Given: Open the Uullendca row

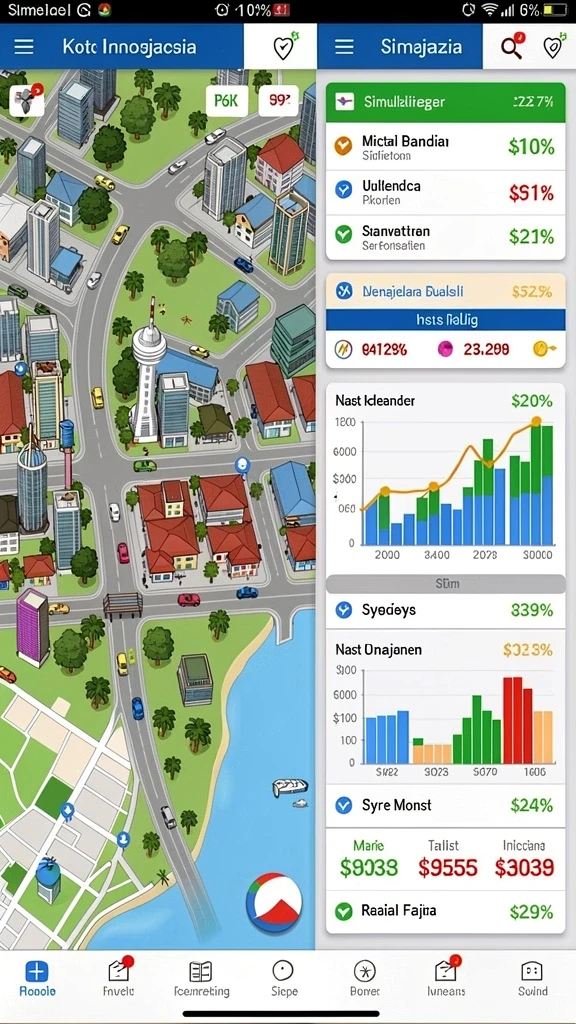Looking at the screenshot, I should point(445,193).
